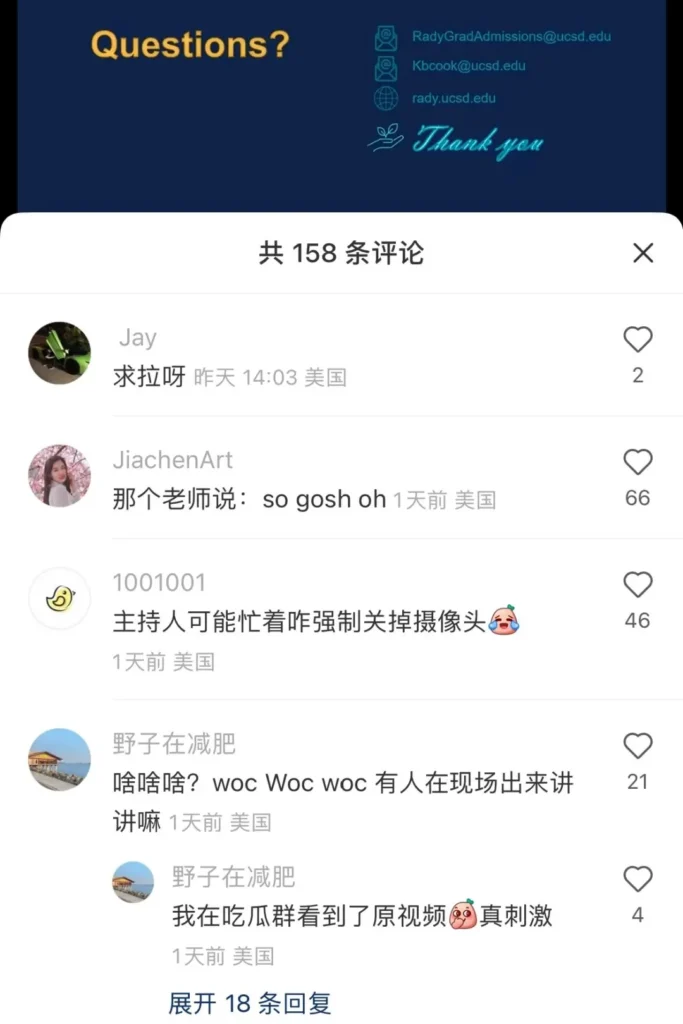
Task: Like 野子在减肥's reply with 4 likes
Action: click(x=638, y=879)
